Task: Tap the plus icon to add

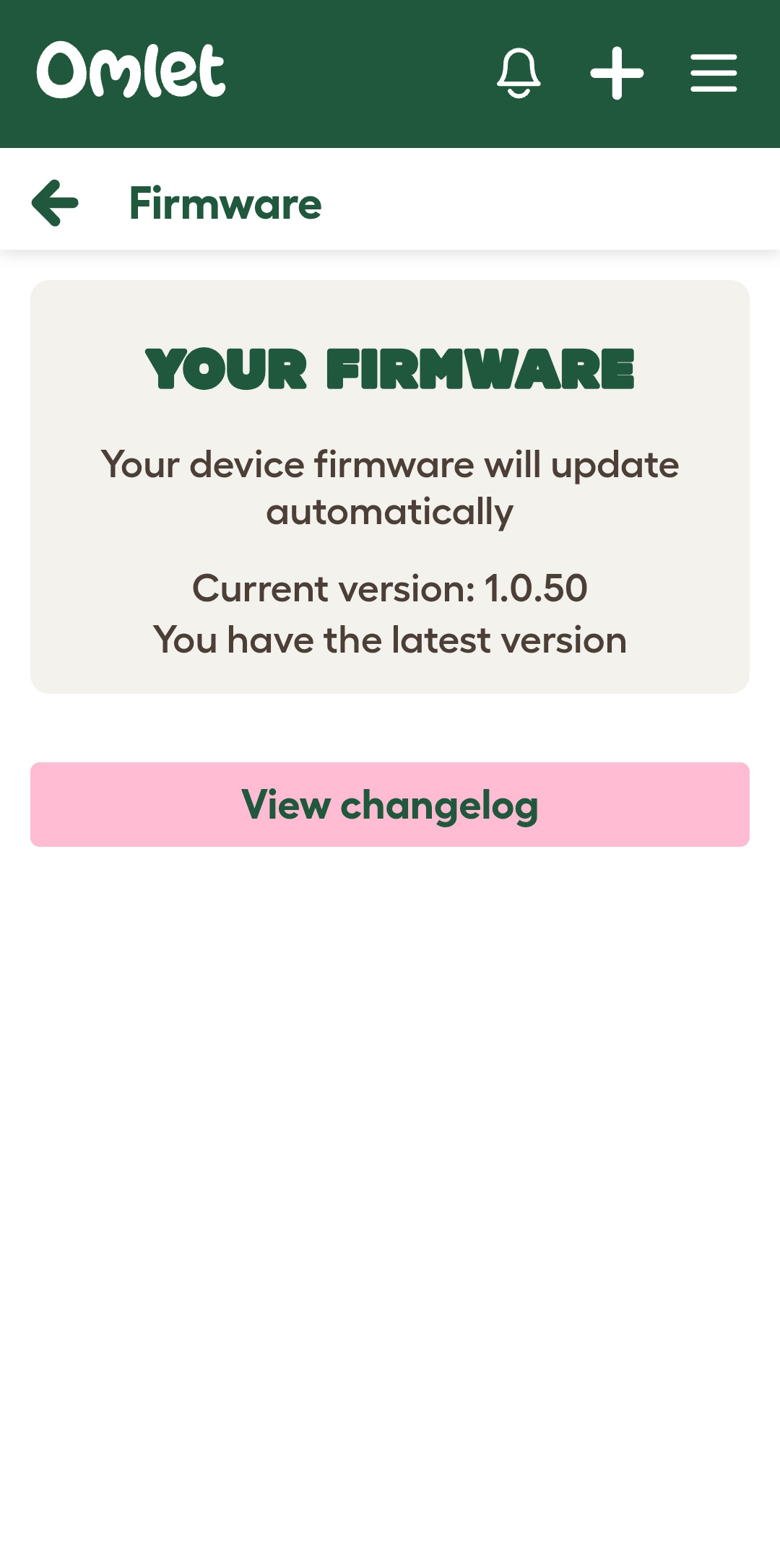Action: tap(617, 73)
